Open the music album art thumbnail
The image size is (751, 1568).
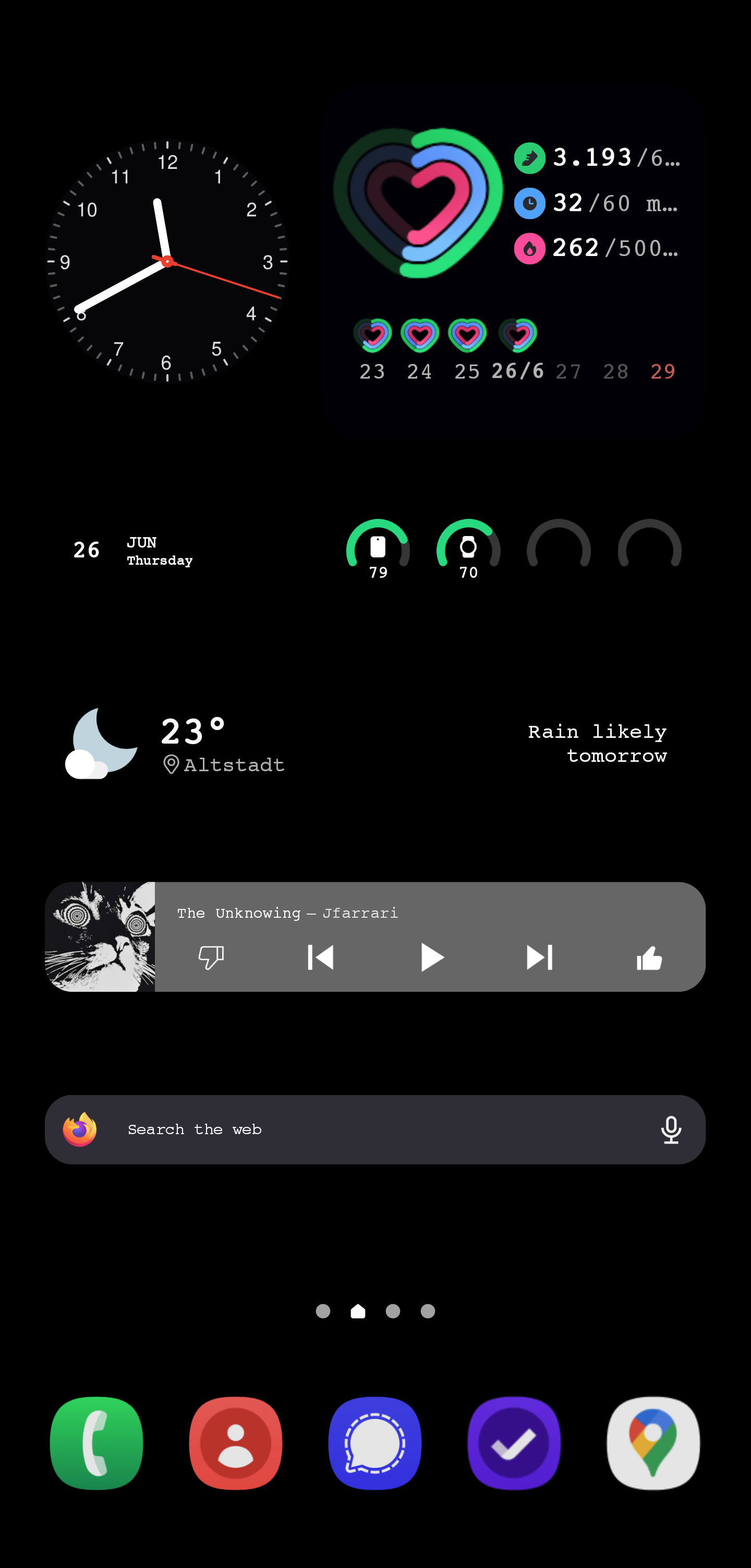pos(100,936)
